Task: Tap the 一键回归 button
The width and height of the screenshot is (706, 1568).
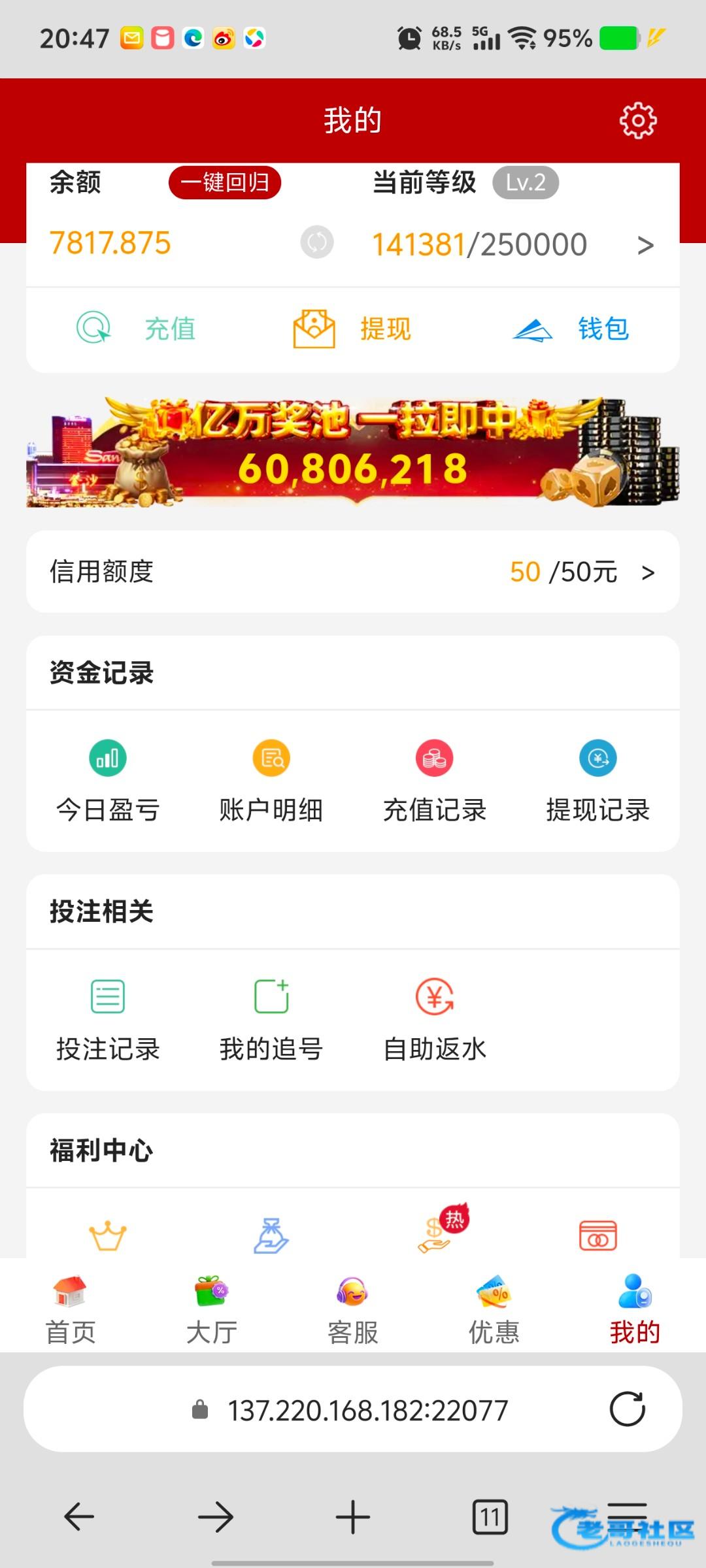Action: [225, 182]
